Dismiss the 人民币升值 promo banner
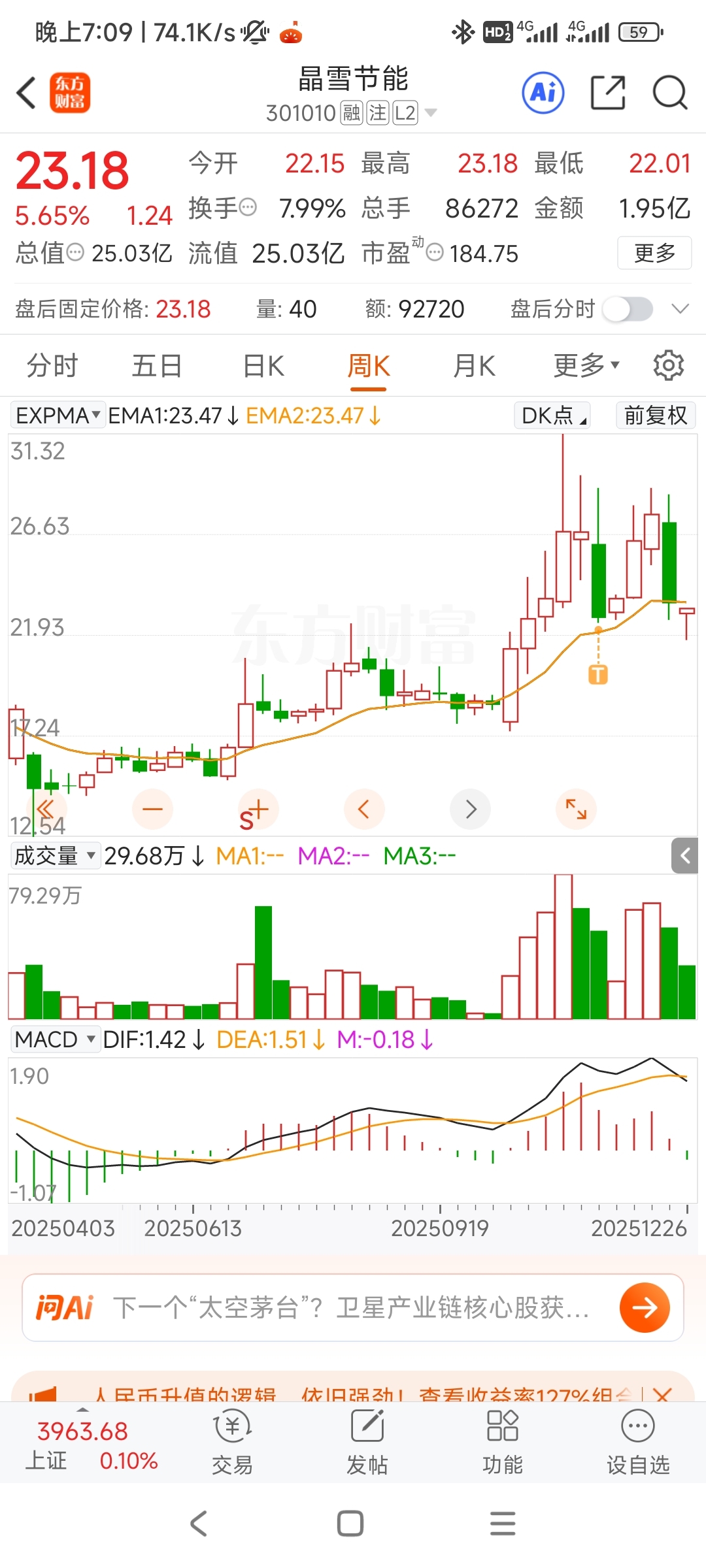The height and width of the screenshot is (1568, 706). click(x=662, y=1395)
